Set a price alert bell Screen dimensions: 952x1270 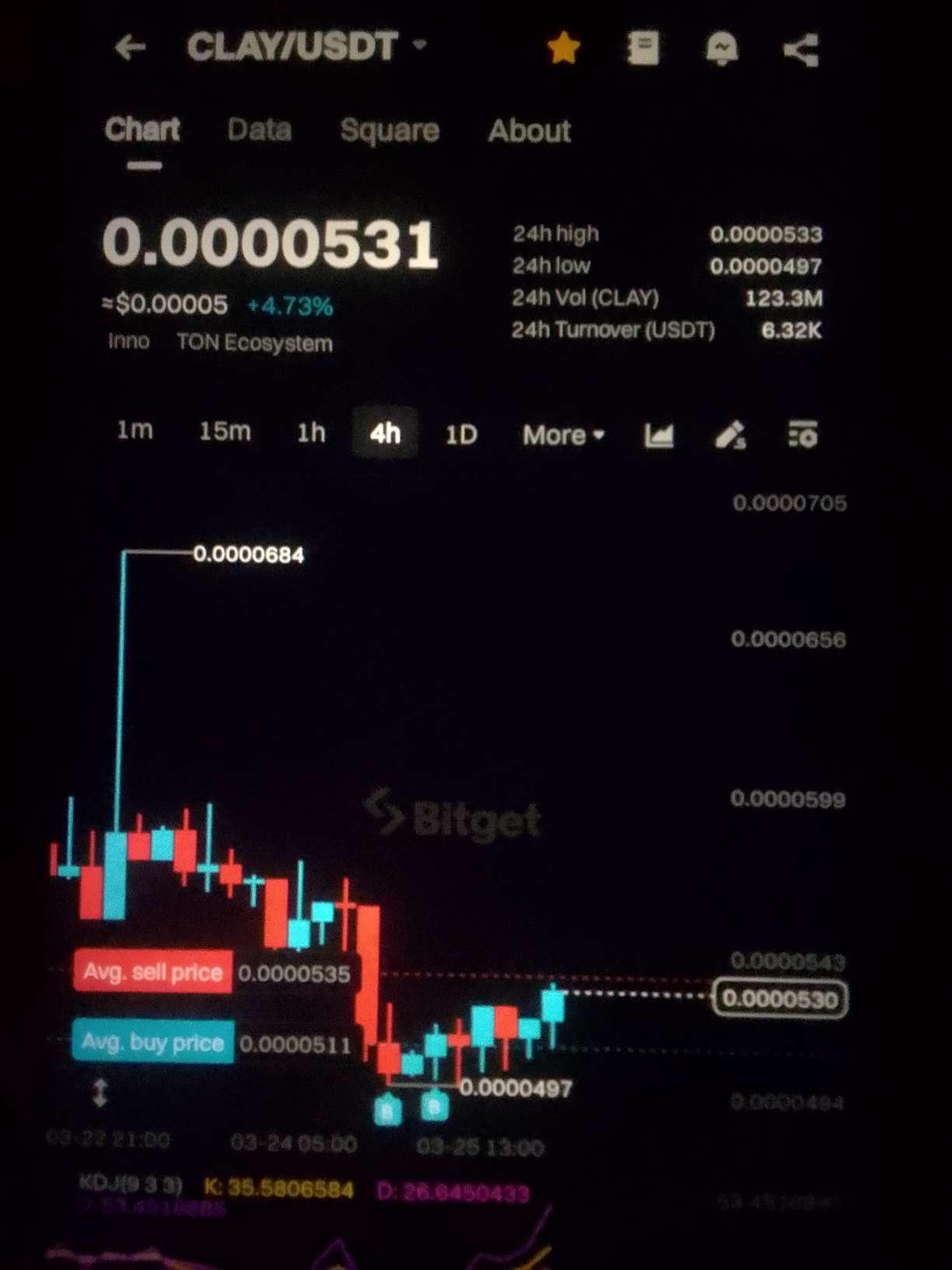pyautogui.click(x=722, y=50)
